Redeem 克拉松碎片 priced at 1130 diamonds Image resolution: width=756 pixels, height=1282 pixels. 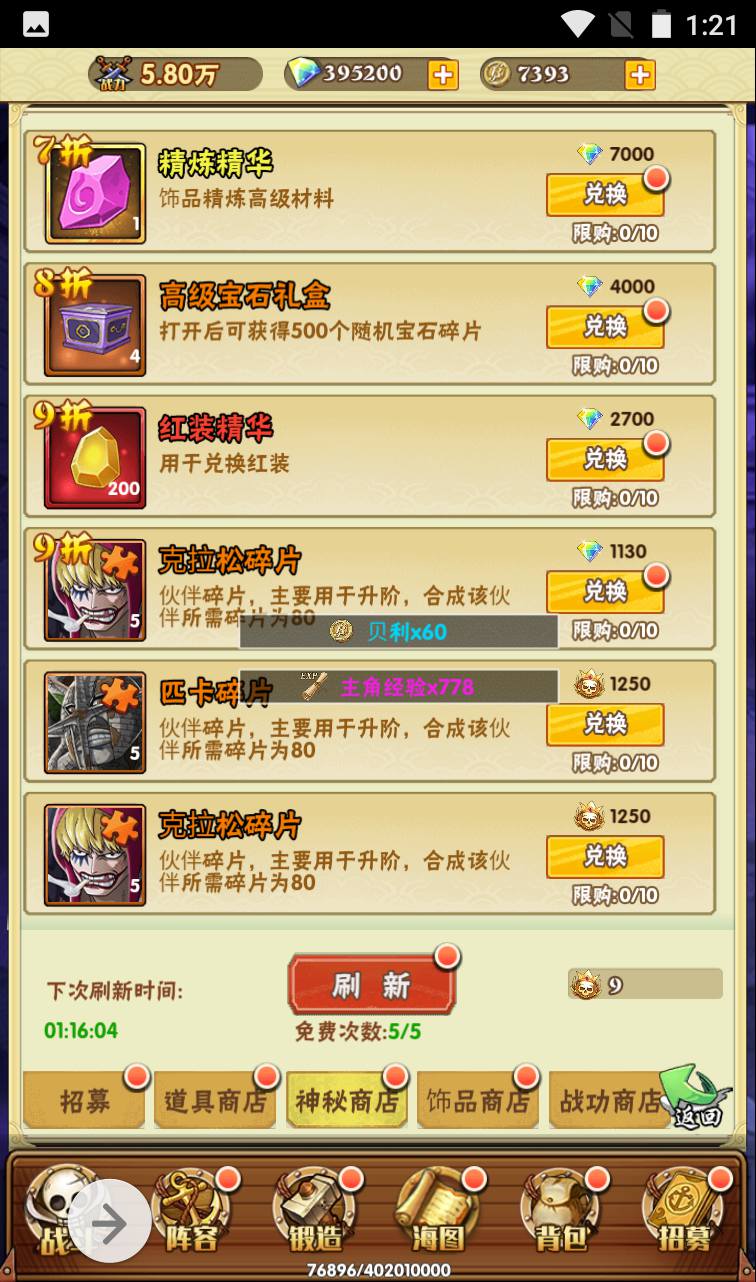pos(604,591)
